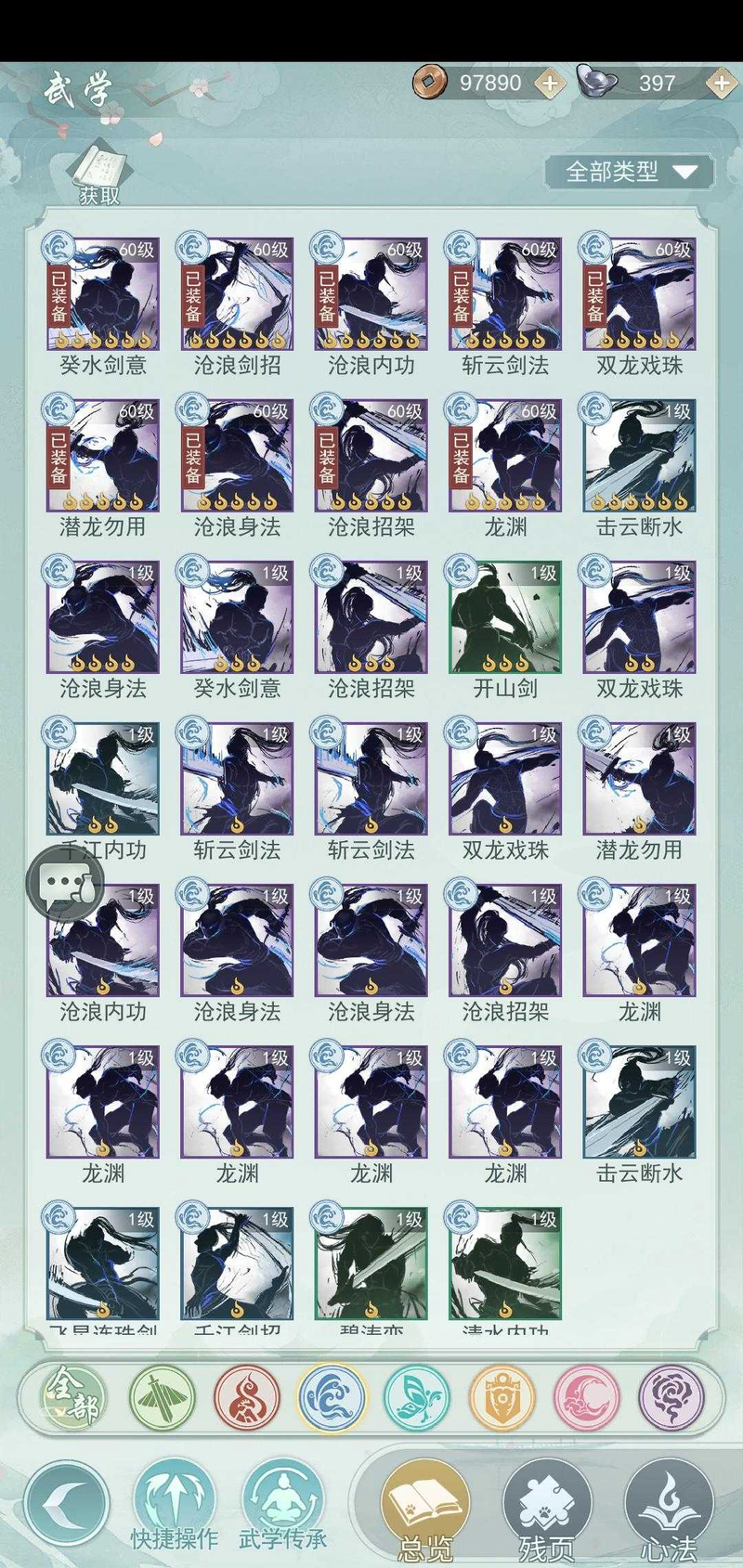Expand the 全部类型 dropdown
Screen dimensions: 743x1568
pos(629,172)
